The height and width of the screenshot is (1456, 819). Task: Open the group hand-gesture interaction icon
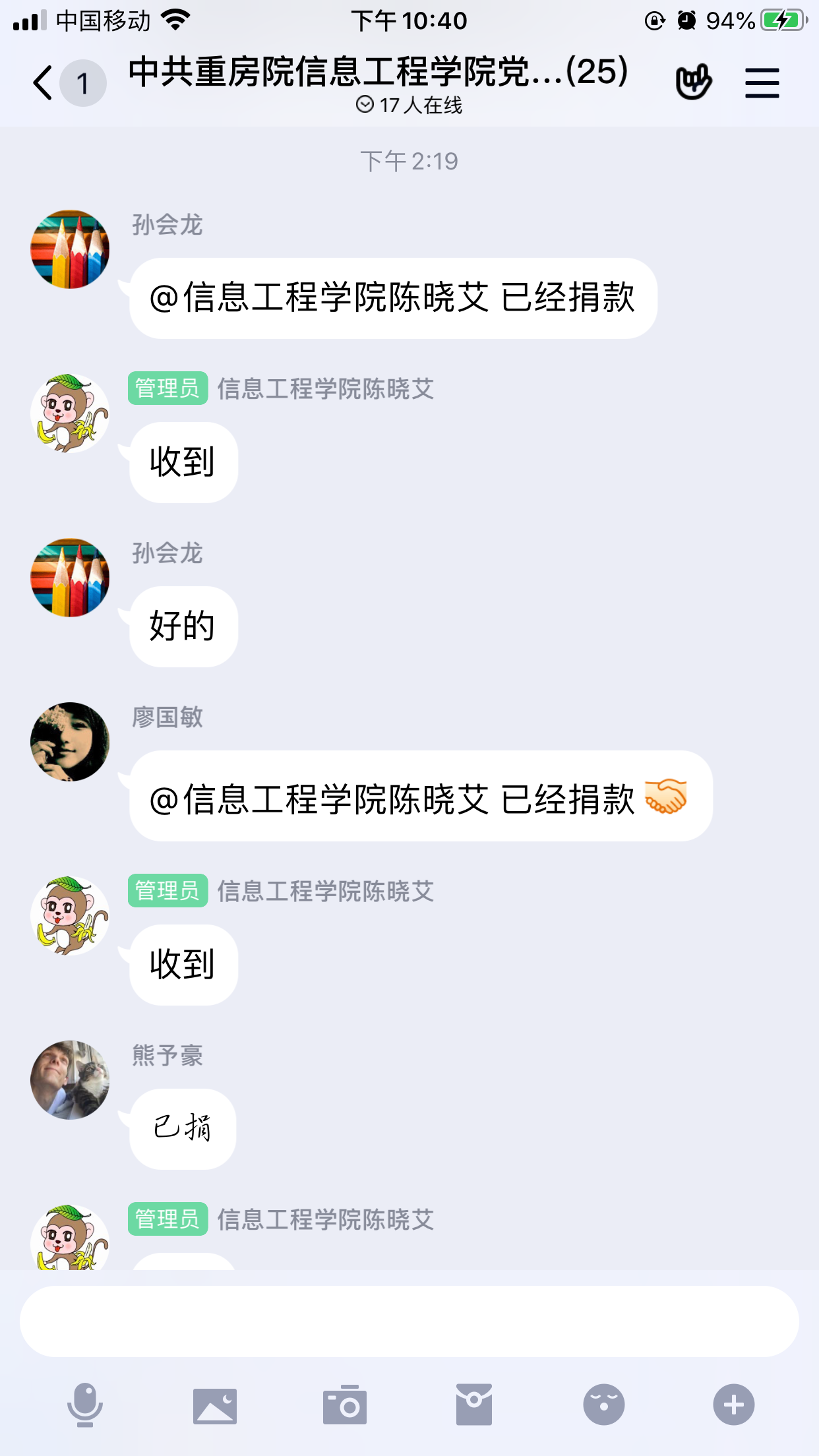(693, 82)
